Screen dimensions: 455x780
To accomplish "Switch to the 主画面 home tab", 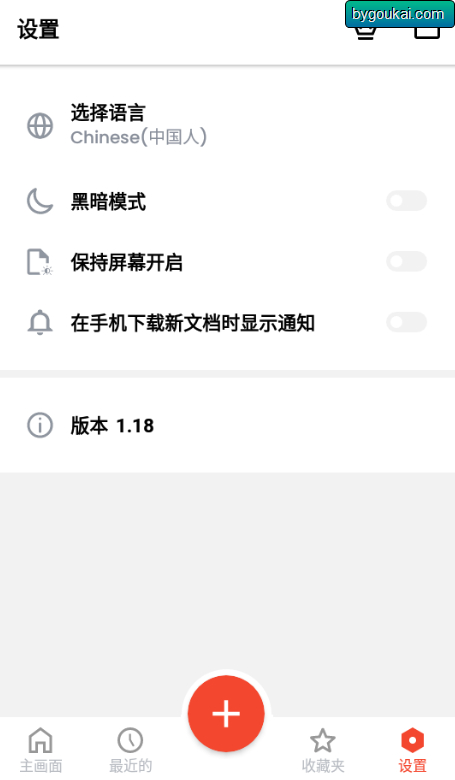I will 41,750.
